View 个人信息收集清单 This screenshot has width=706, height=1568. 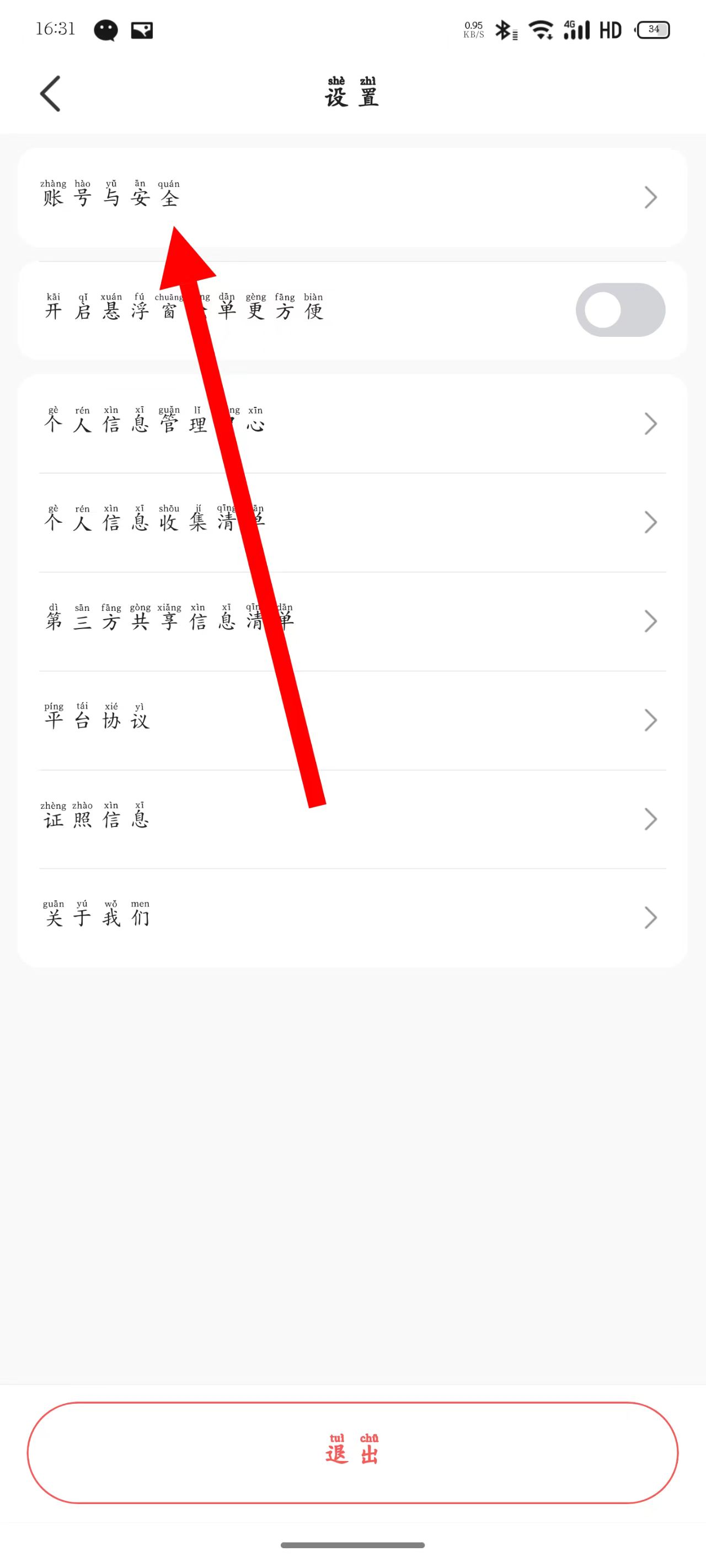tap(352, 522)
